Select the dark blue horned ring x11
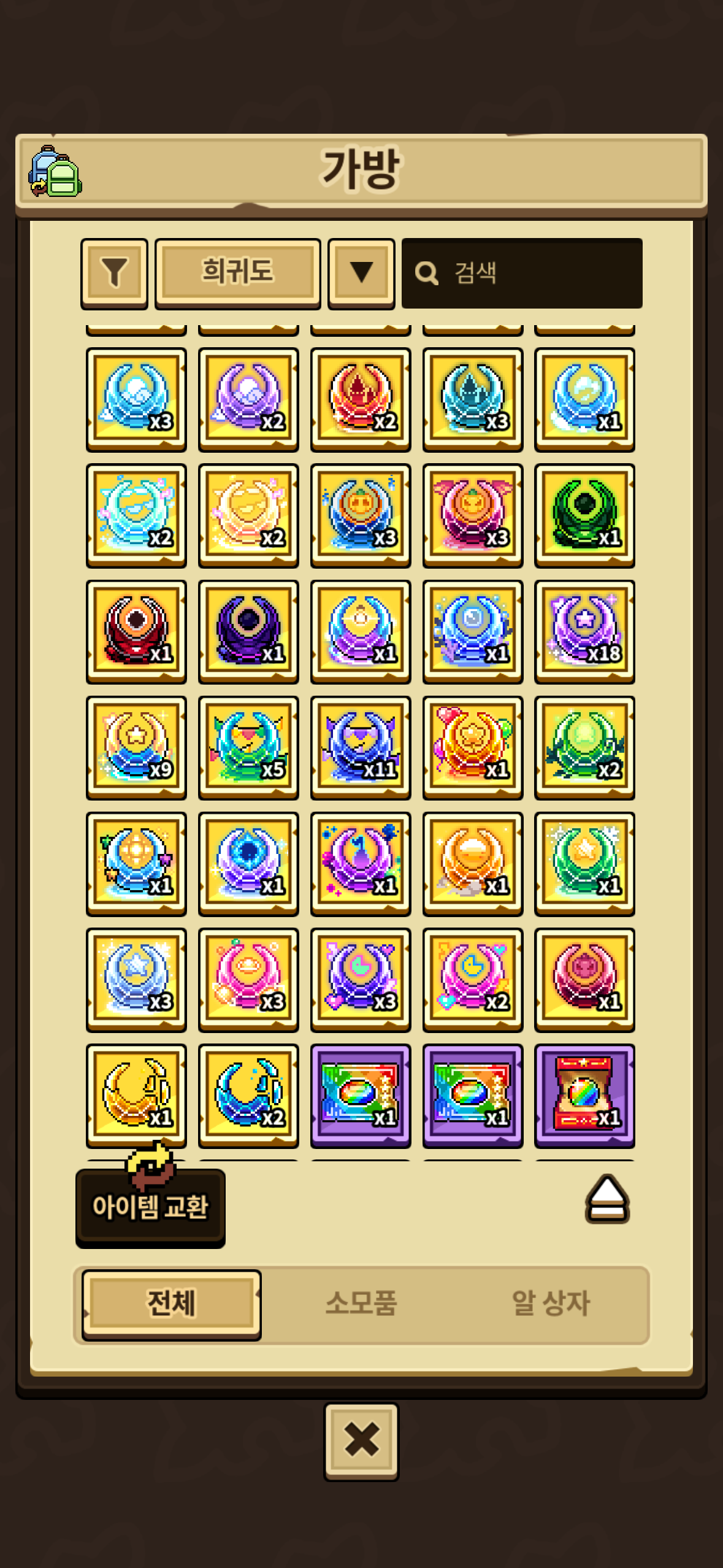723x1568 pixels. click(x=361, y=747)
